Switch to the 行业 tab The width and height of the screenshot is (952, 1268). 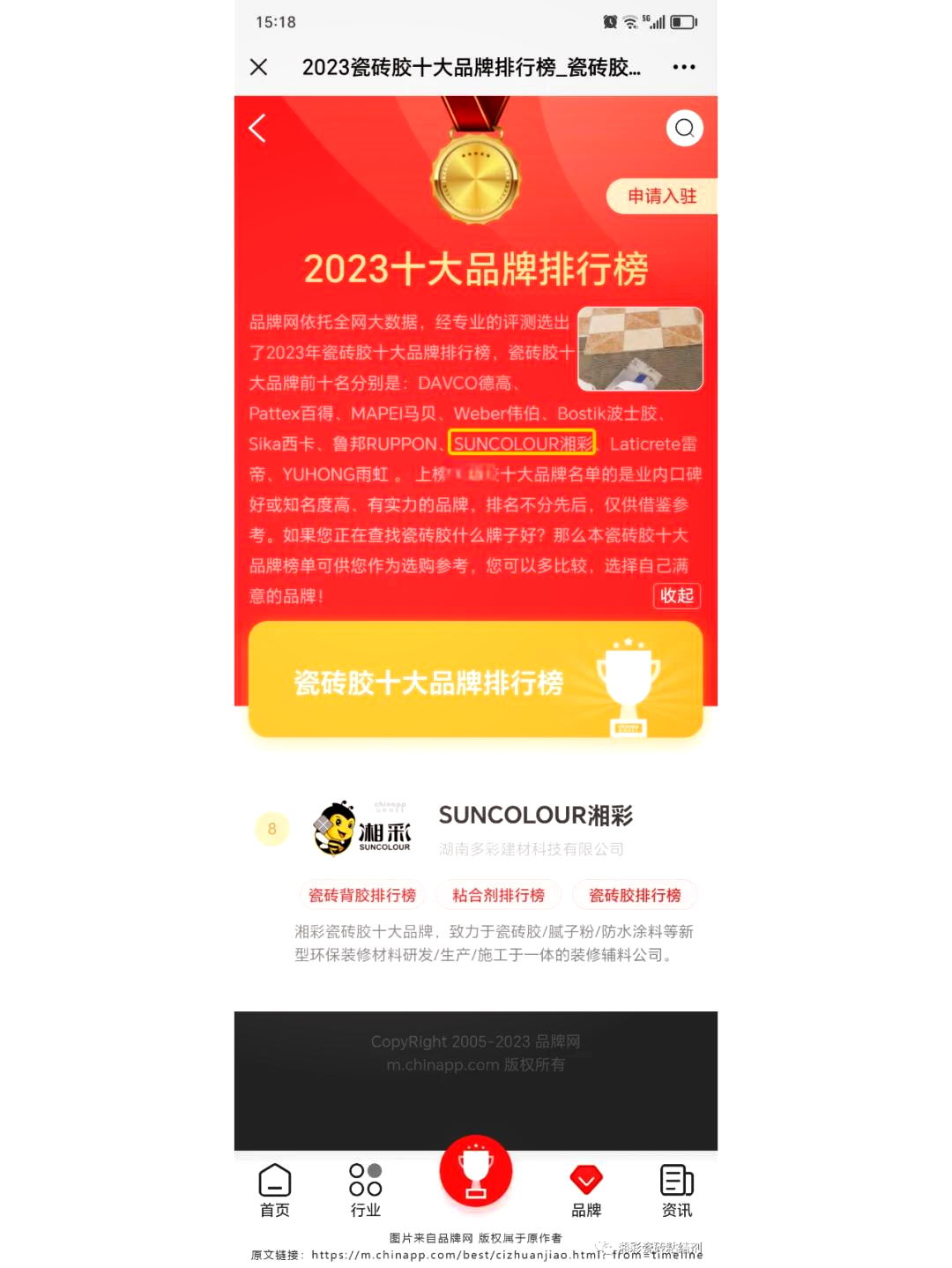click(365, 1190)
